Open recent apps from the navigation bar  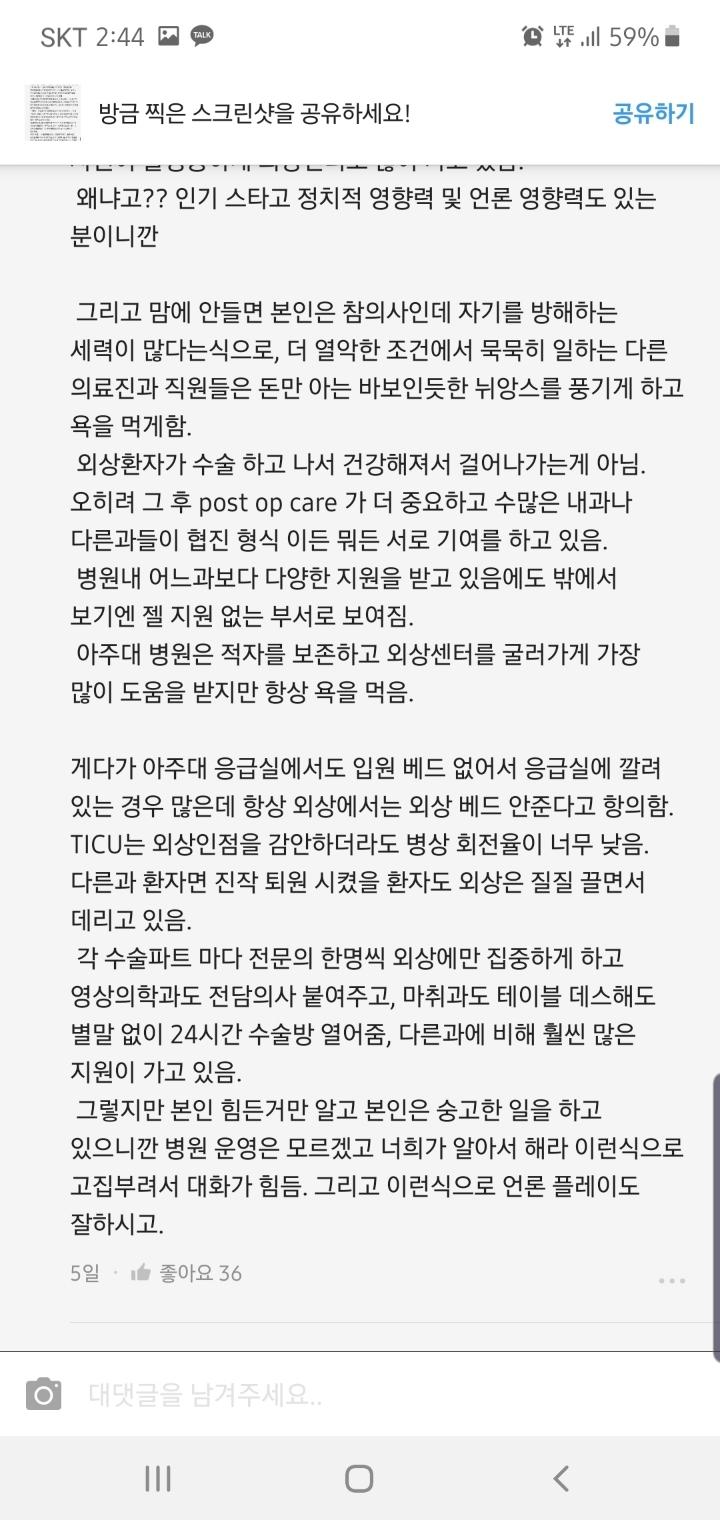pos(158,1479)
